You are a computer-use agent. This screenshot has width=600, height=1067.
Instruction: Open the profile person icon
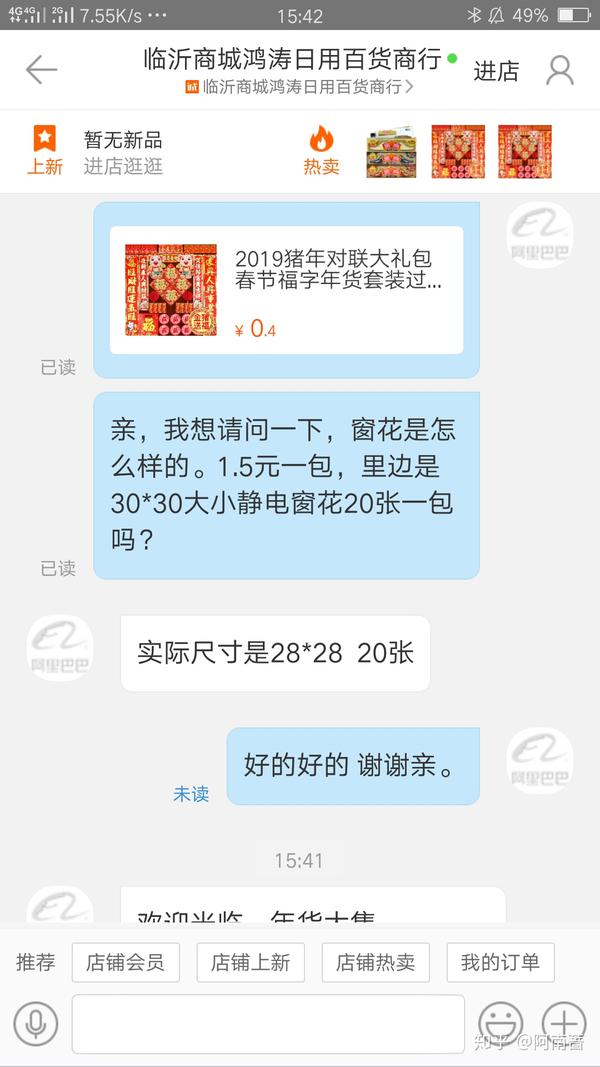pyautogui.click(x=559, y=70)
